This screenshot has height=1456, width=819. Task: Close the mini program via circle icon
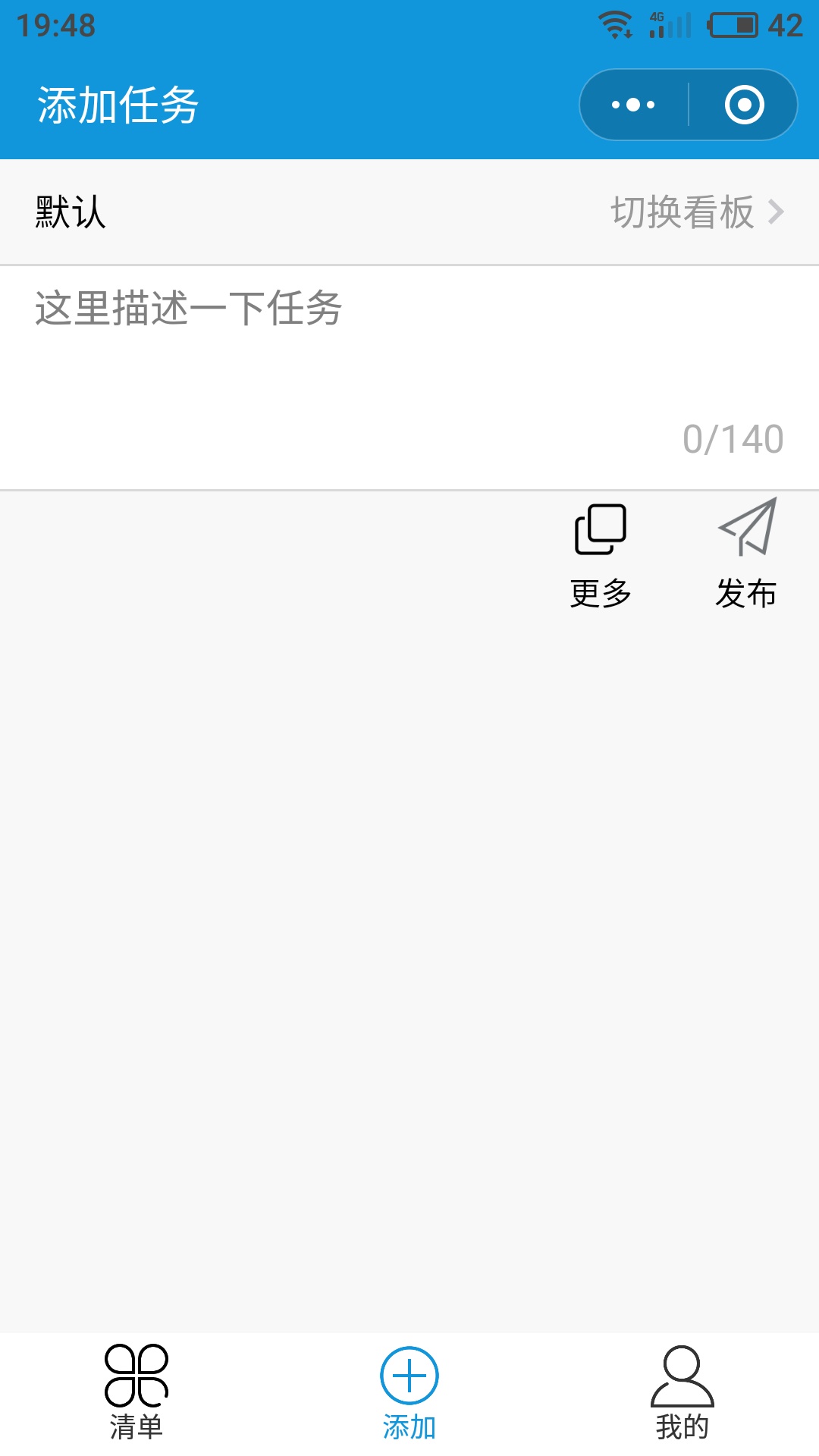coord(744,105)
